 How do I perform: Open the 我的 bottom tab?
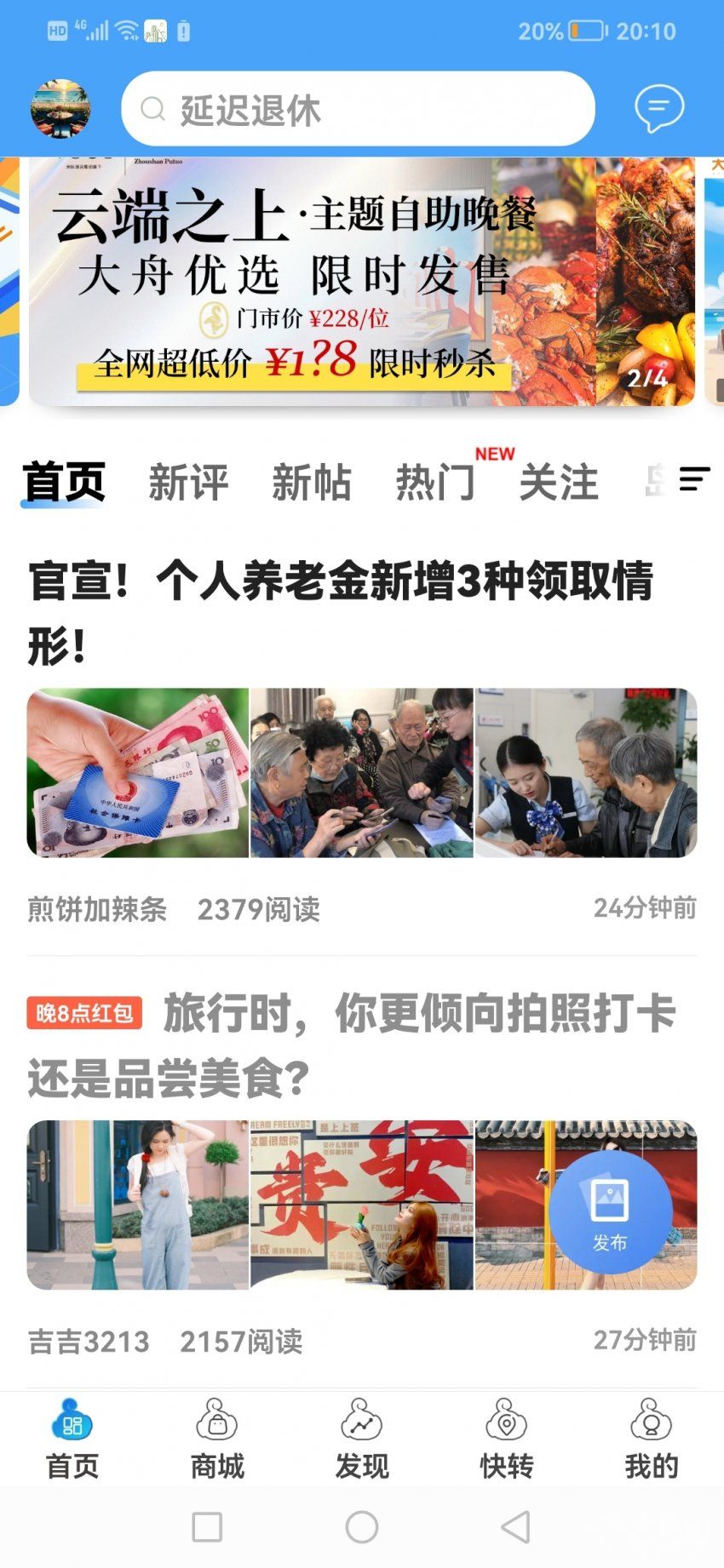coord(652,1440)
